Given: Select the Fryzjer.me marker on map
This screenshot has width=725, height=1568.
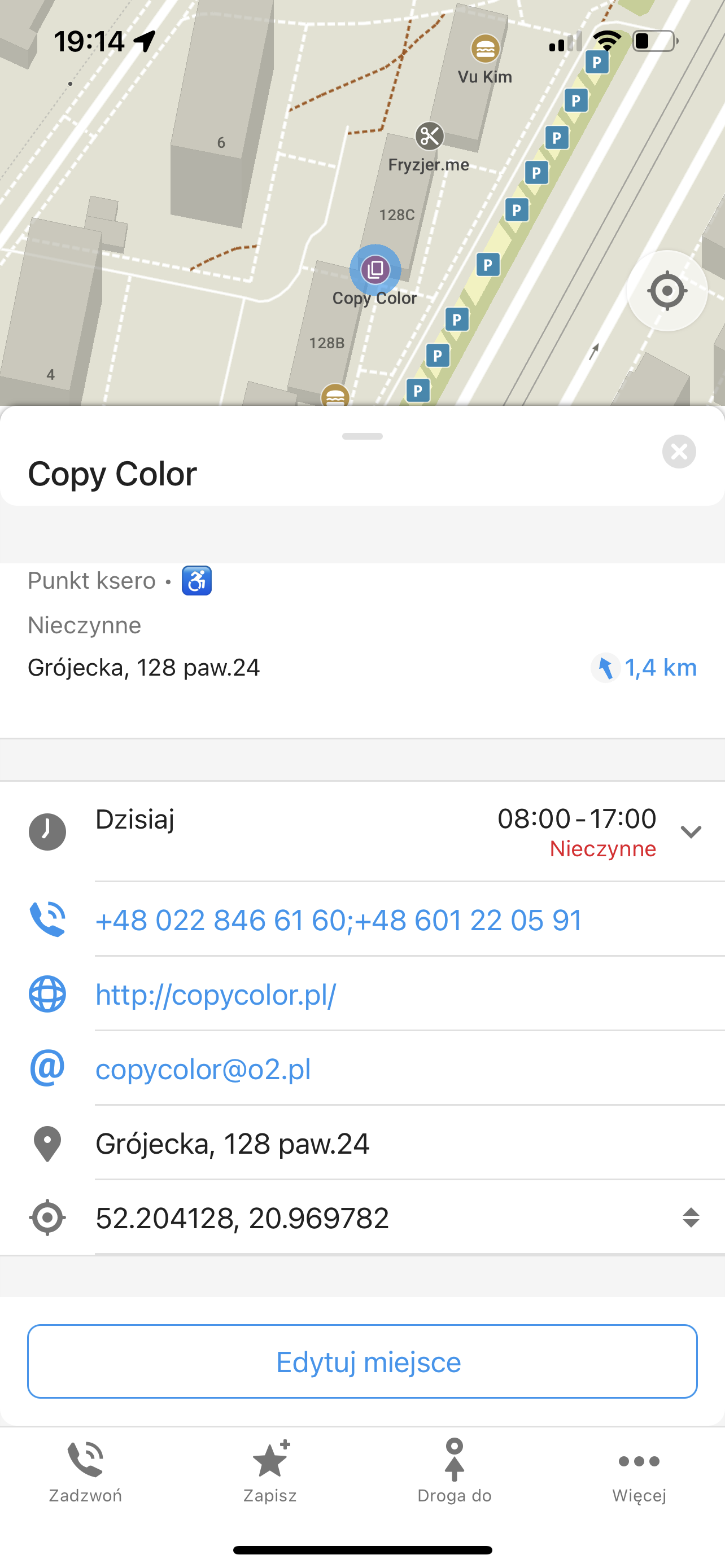Looking at the screenshot, I should tap(429, 137).
